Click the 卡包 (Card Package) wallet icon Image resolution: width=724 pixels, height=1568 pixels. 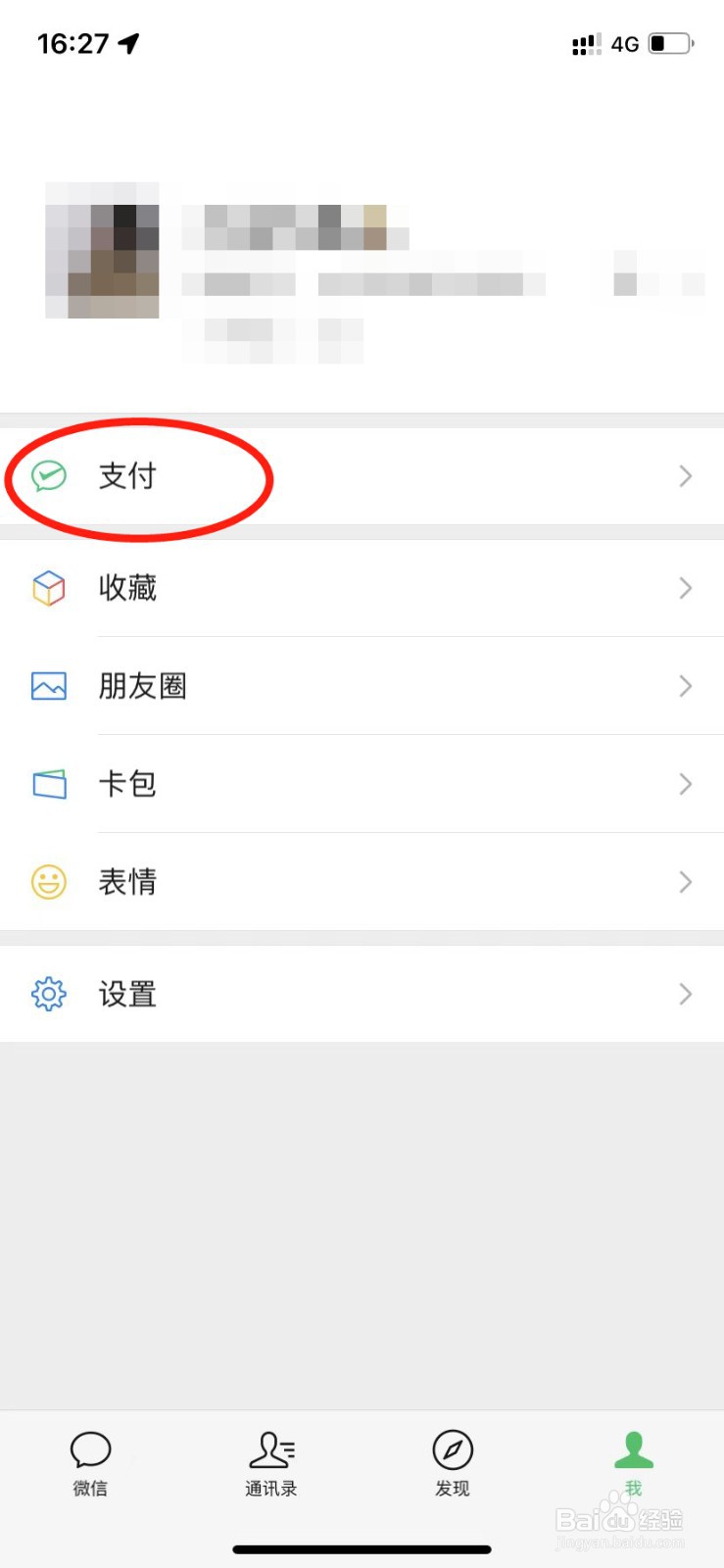[x=48, y=784]
